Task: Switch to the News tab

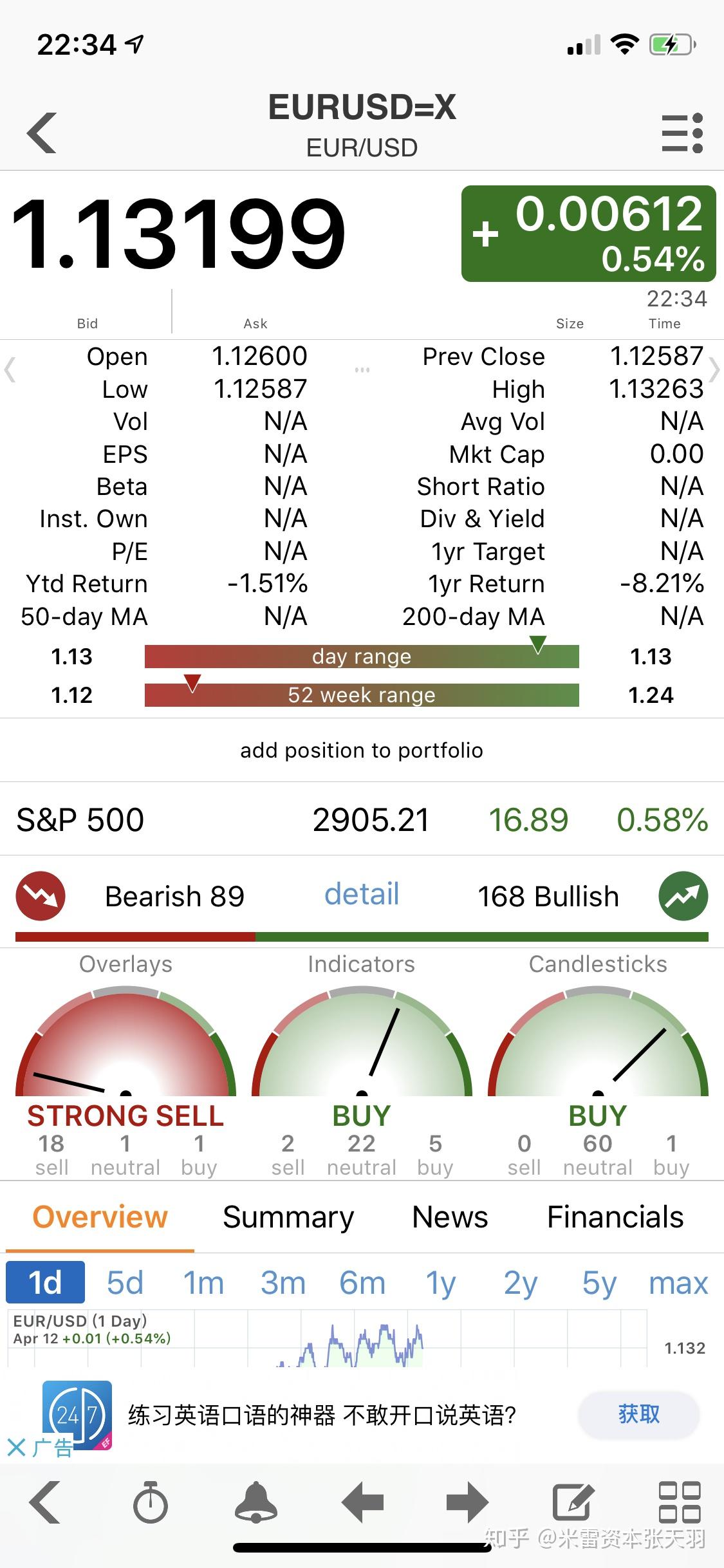Action: click(450, 1217)
